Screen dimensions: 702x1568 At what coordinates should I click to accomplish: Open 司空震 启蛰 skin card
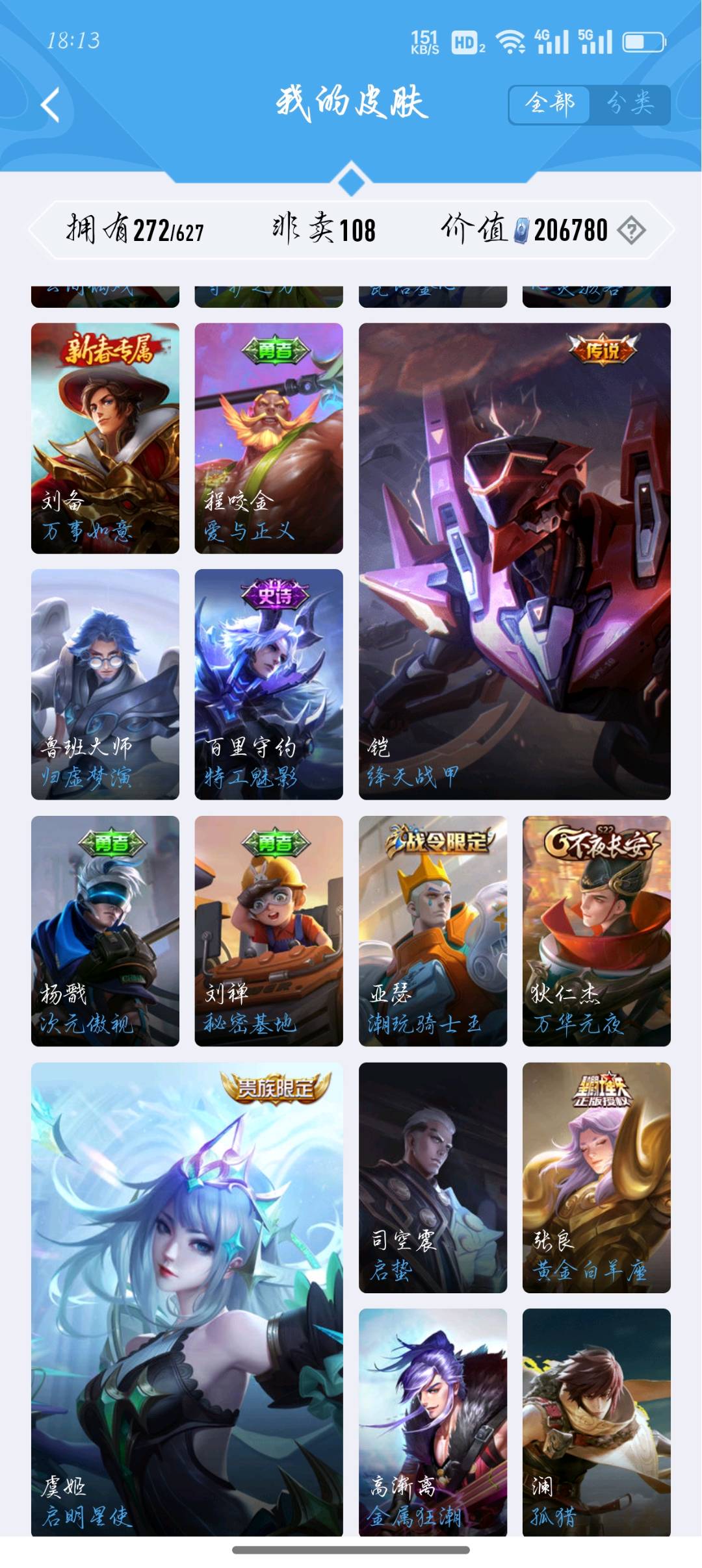point(432,1177)
